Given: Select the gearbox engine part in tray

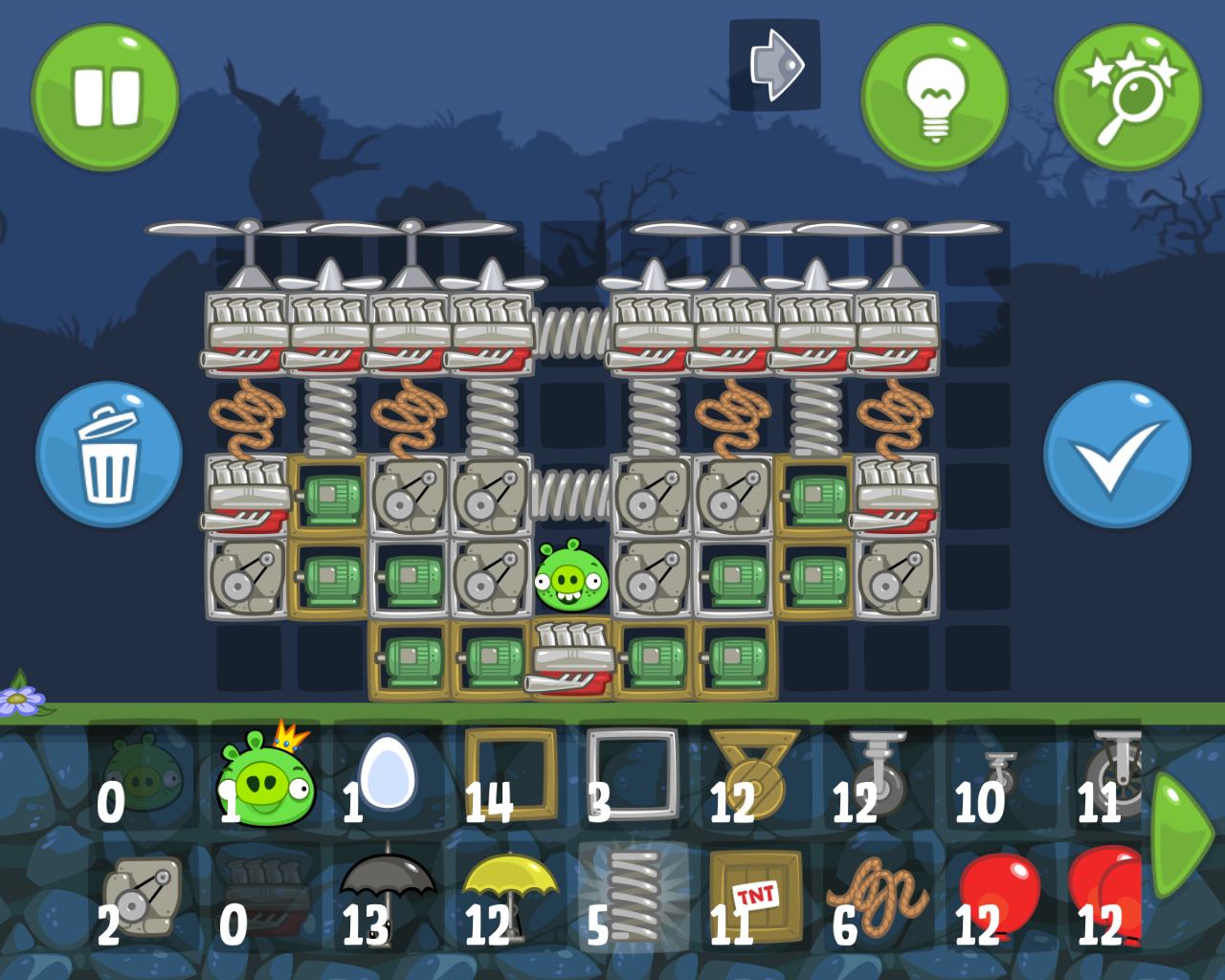Looking at the screenshot, I should [142, 897].
